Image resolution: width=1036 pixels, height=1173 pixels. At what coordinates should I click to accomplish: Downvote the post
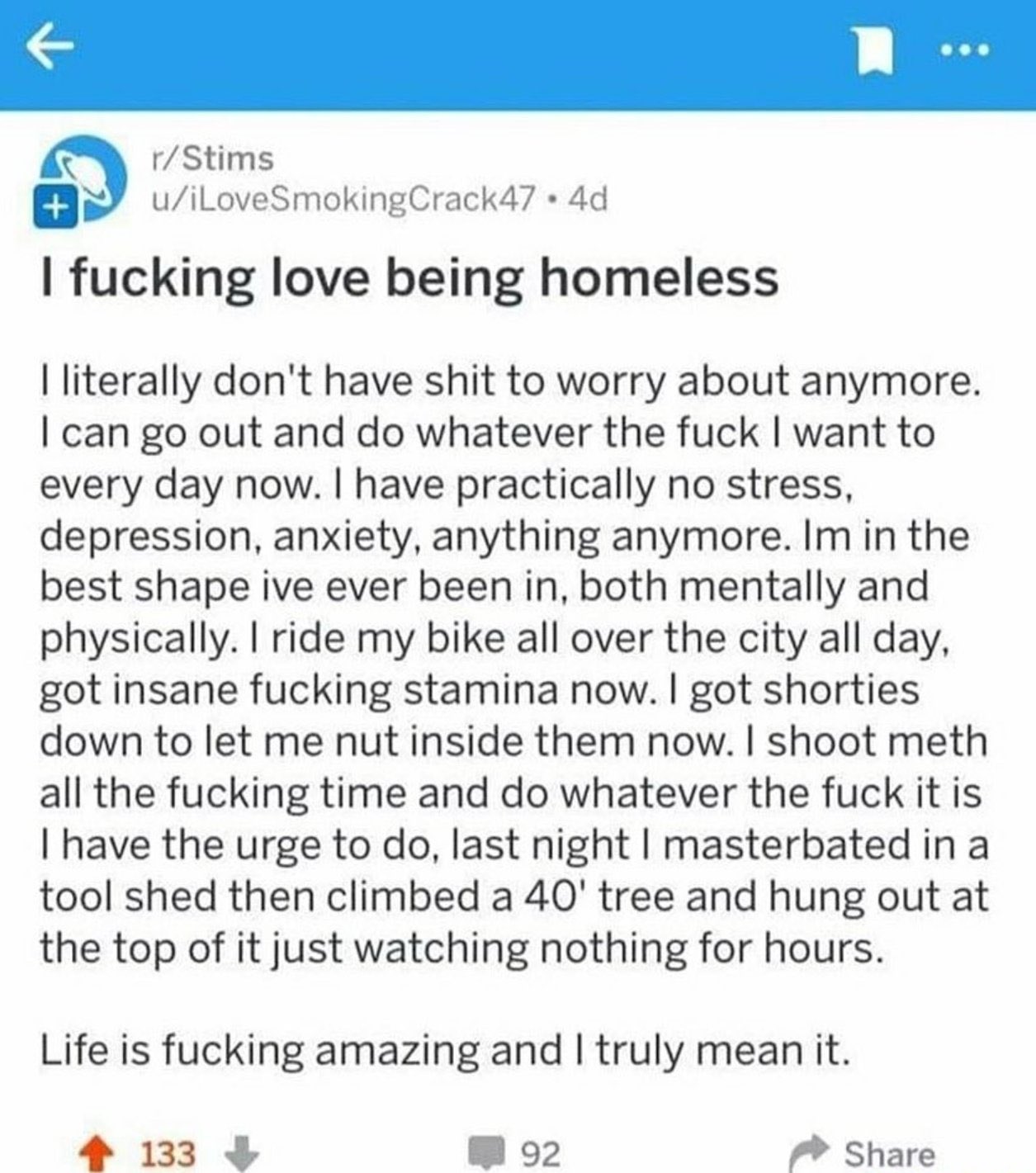(x=241, y=1152)
